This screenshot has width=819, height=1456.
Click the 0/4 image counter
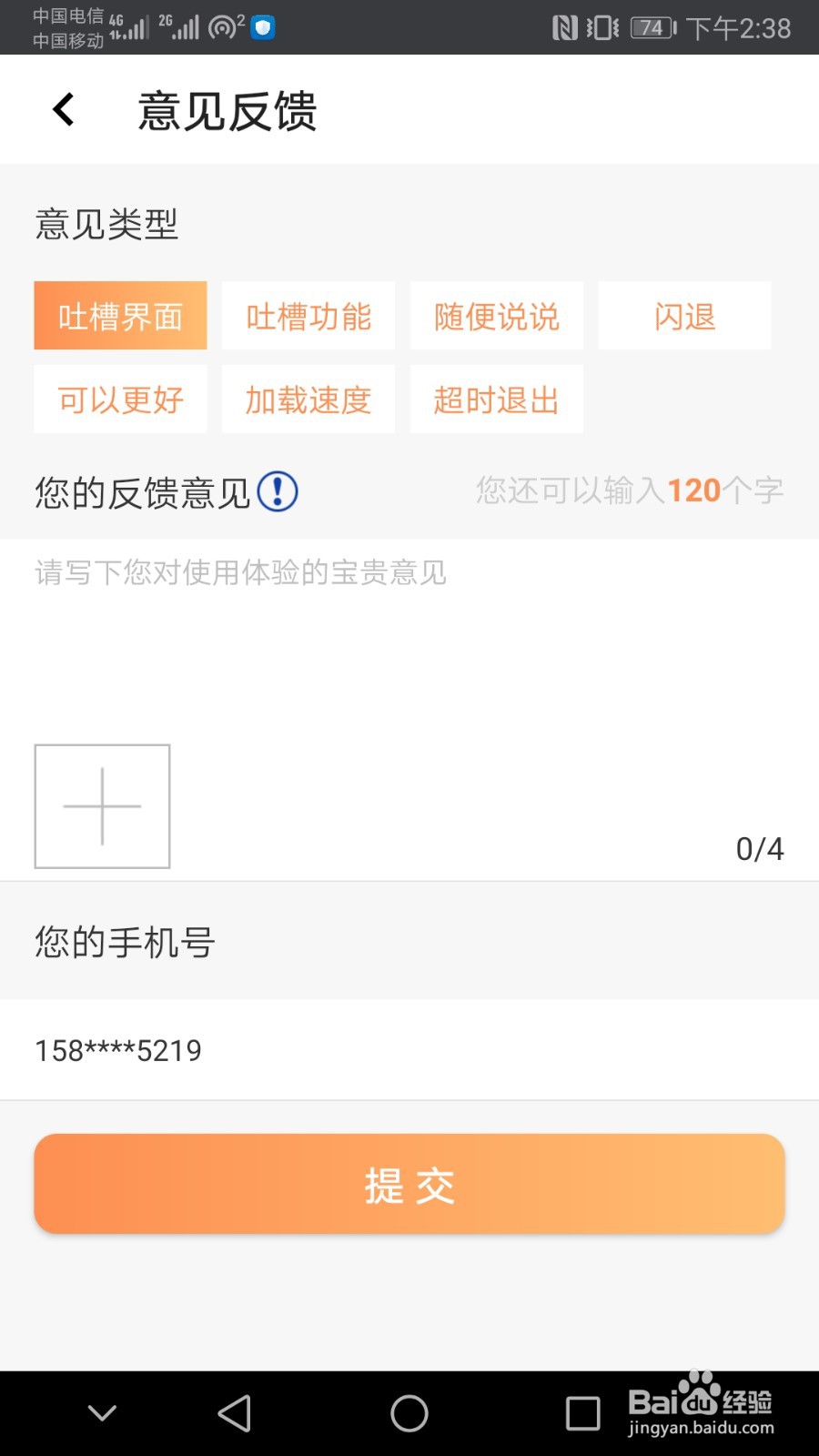click(758, 849)
